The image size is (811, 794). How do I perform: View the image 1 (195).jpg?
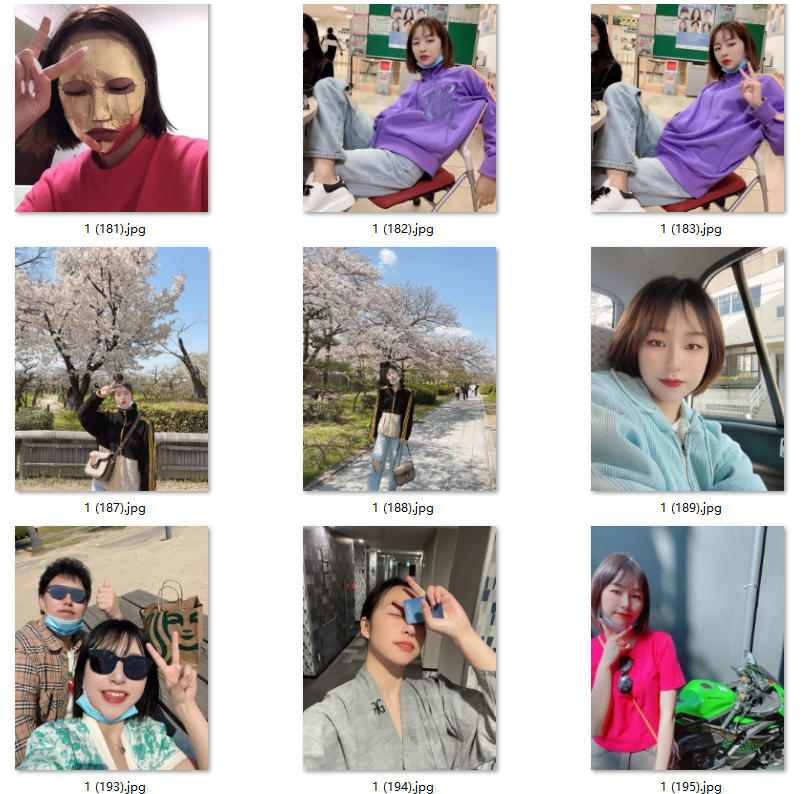click(x=688, y=648)
